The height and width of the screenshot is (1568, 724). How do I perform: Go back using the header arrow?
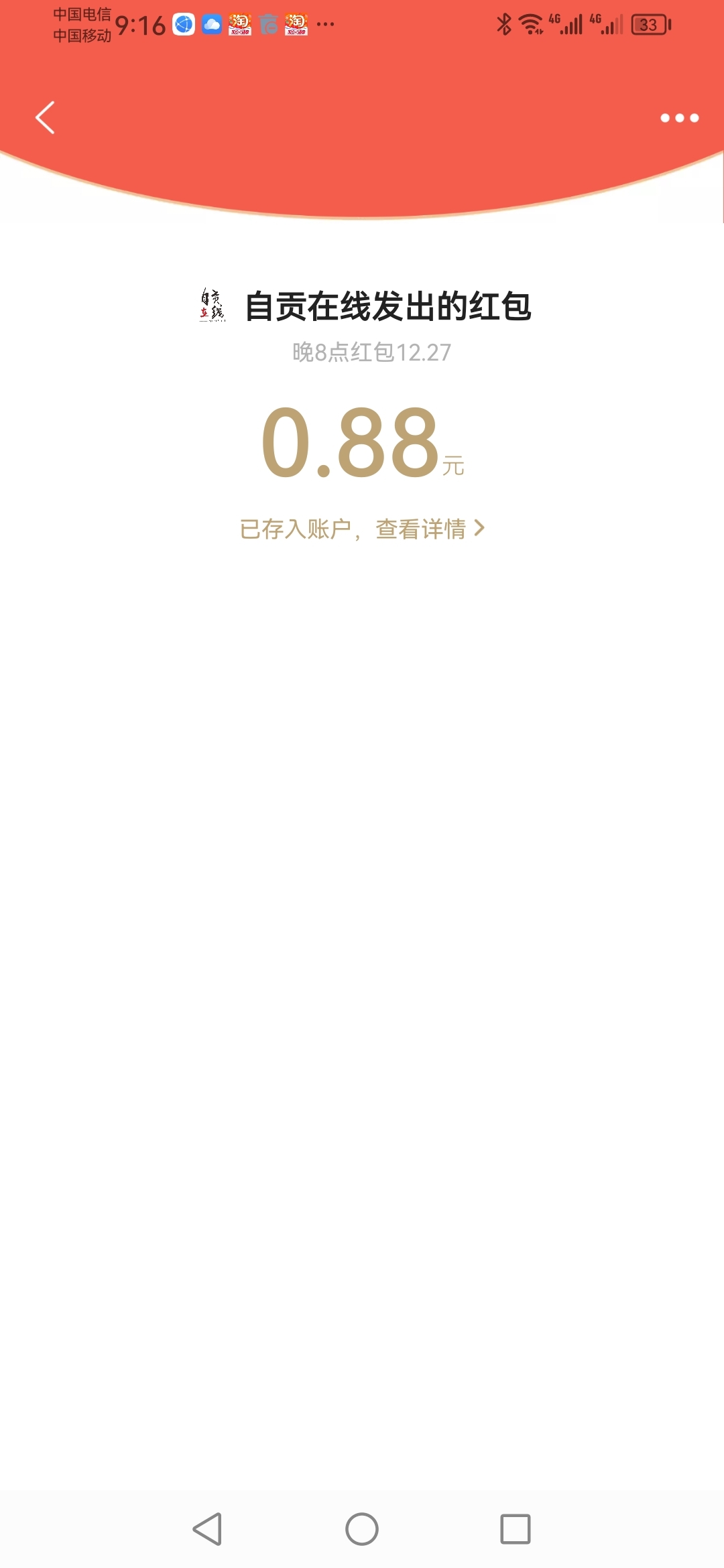pos(45,118)
